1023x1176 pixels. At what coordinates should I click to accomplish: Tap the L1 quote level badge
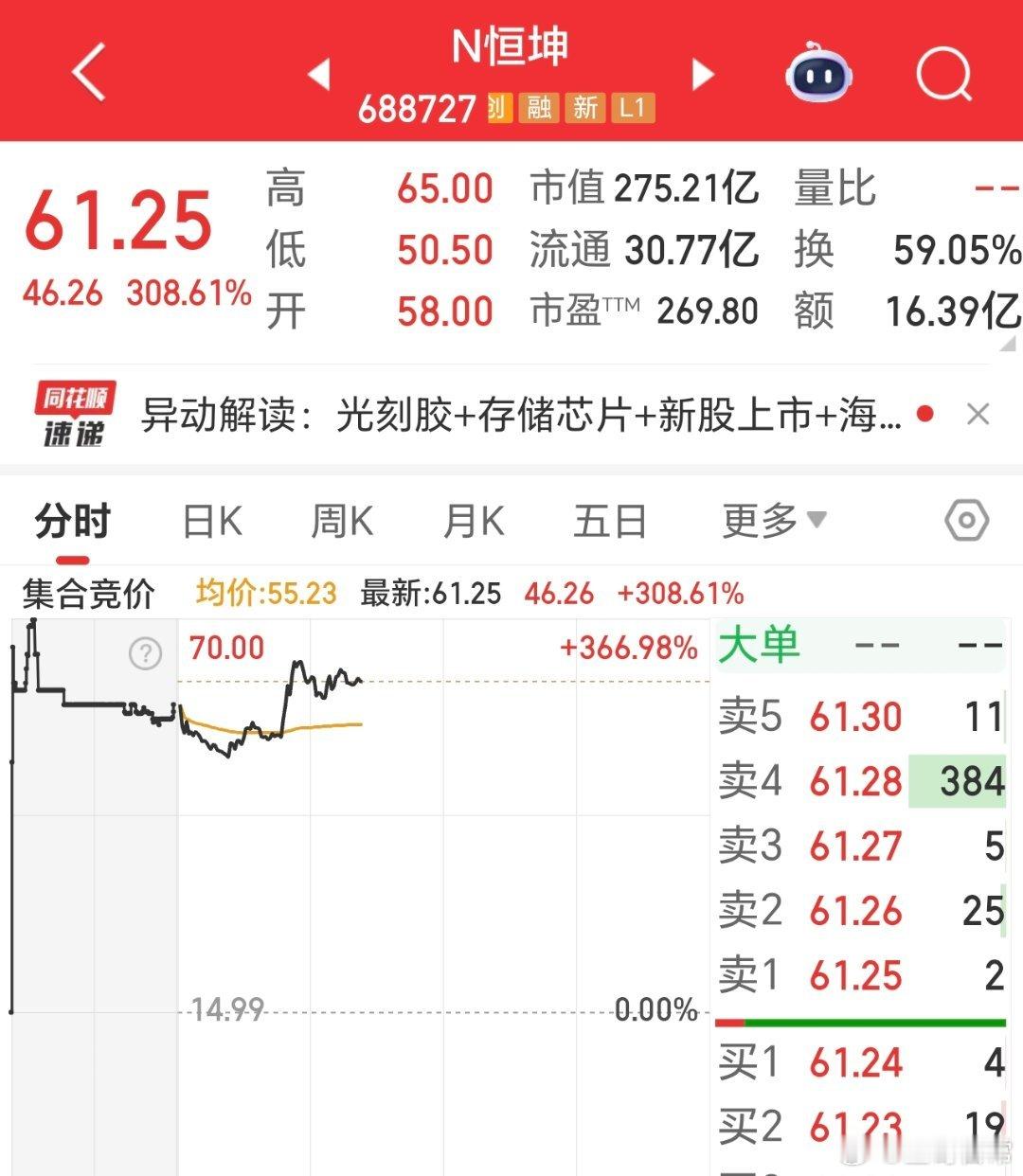(632, 109)
